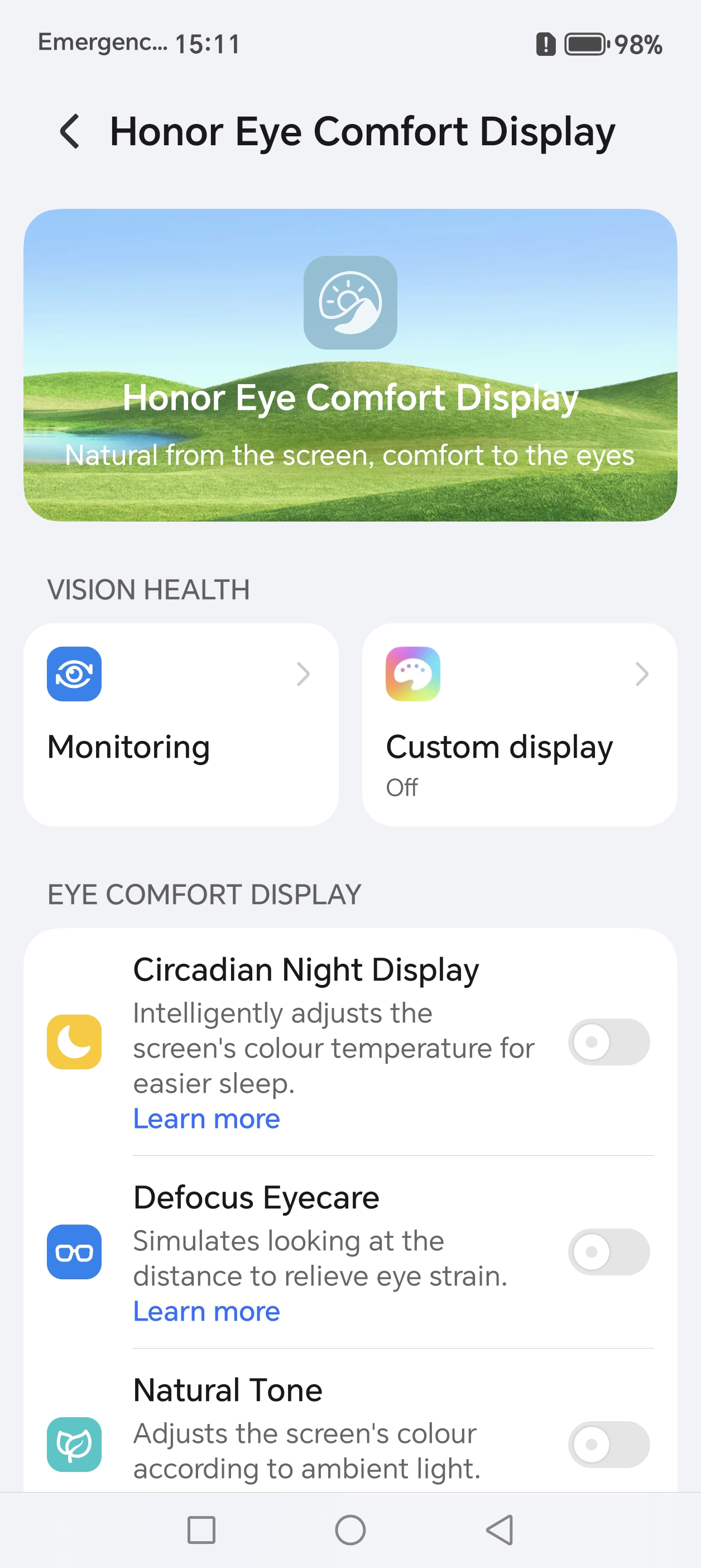Open Custom display settings

pos(519,724)
